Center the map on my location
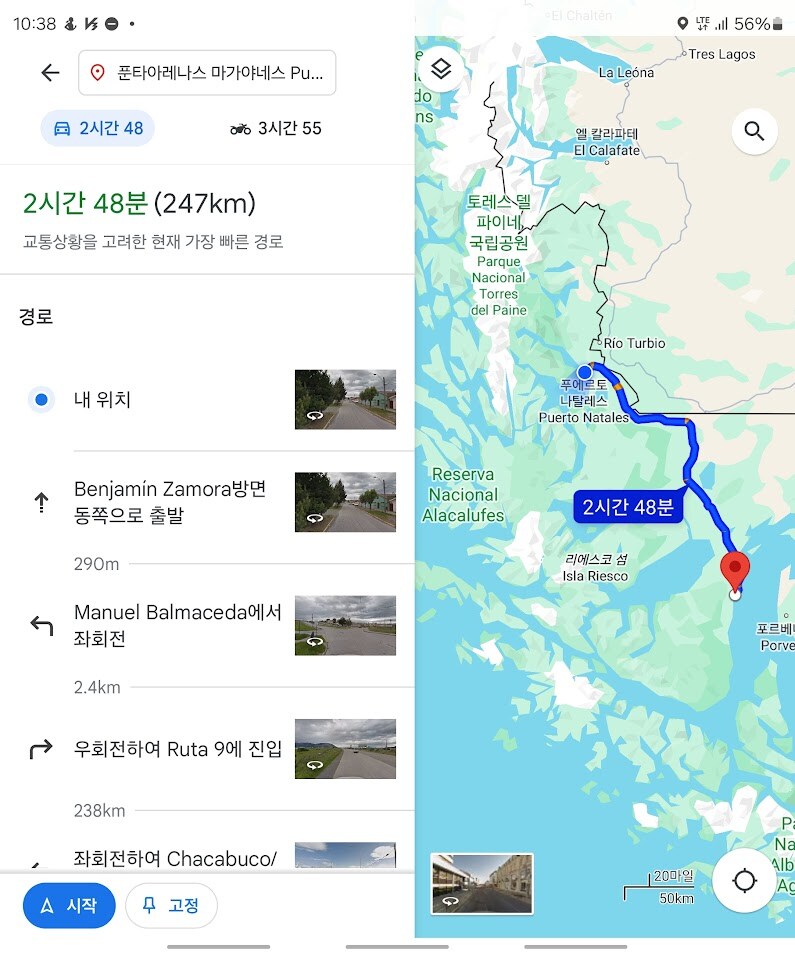Viewport: 795px width, 955px height. pyautogui.click(x=744, y=881)
